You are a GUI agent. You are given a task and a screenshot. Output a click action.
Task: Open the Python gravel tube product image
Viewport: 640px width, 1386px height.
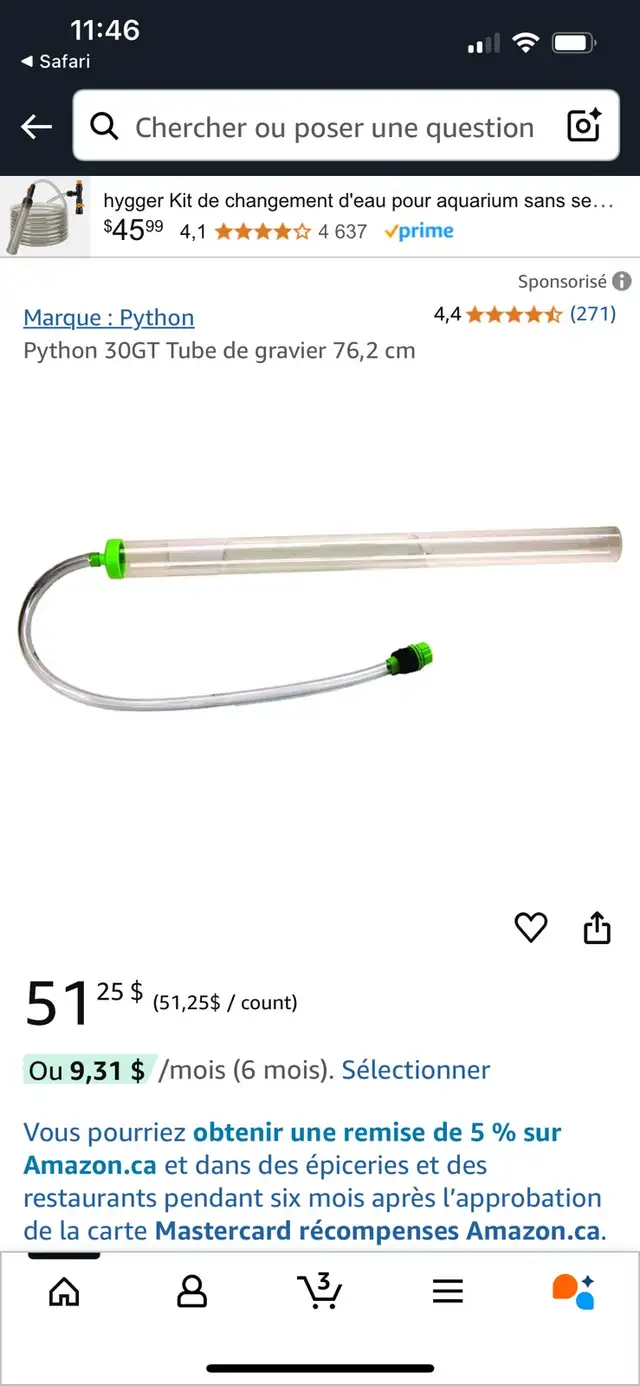coord(320,622)
